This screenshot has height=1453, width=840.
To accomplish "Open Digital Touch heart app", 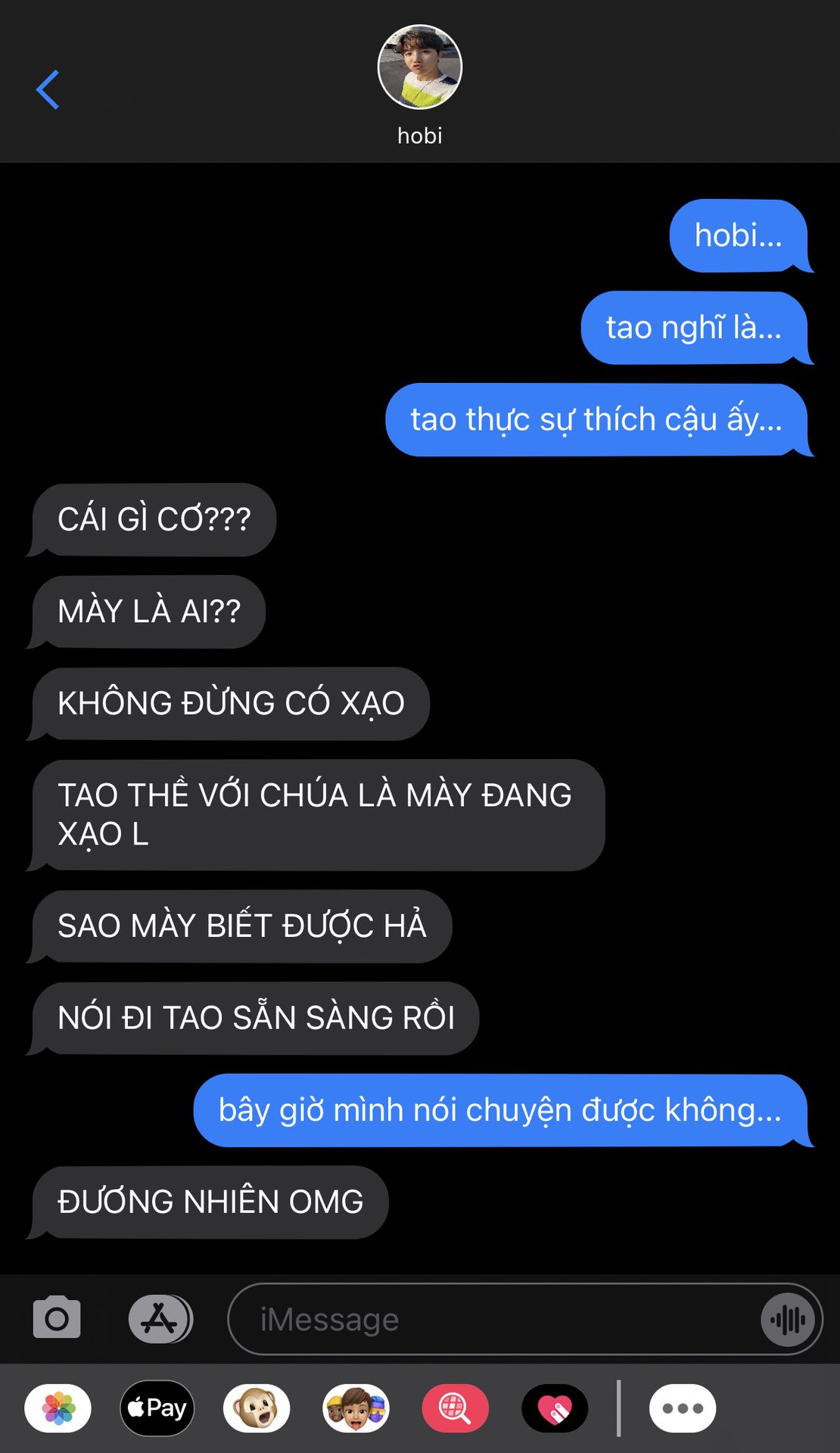I will (555, 1408).
